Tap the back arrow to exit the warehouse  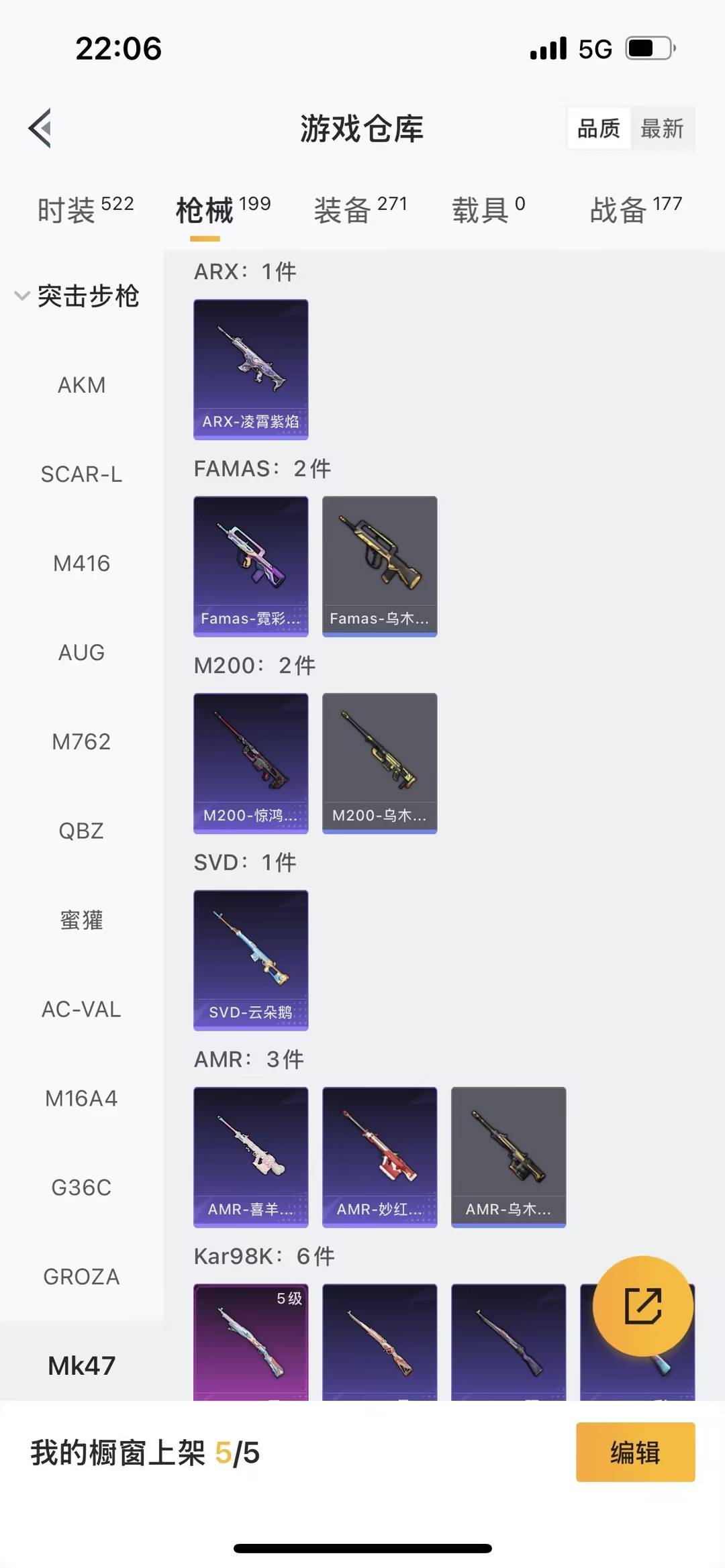coord(42,128)
